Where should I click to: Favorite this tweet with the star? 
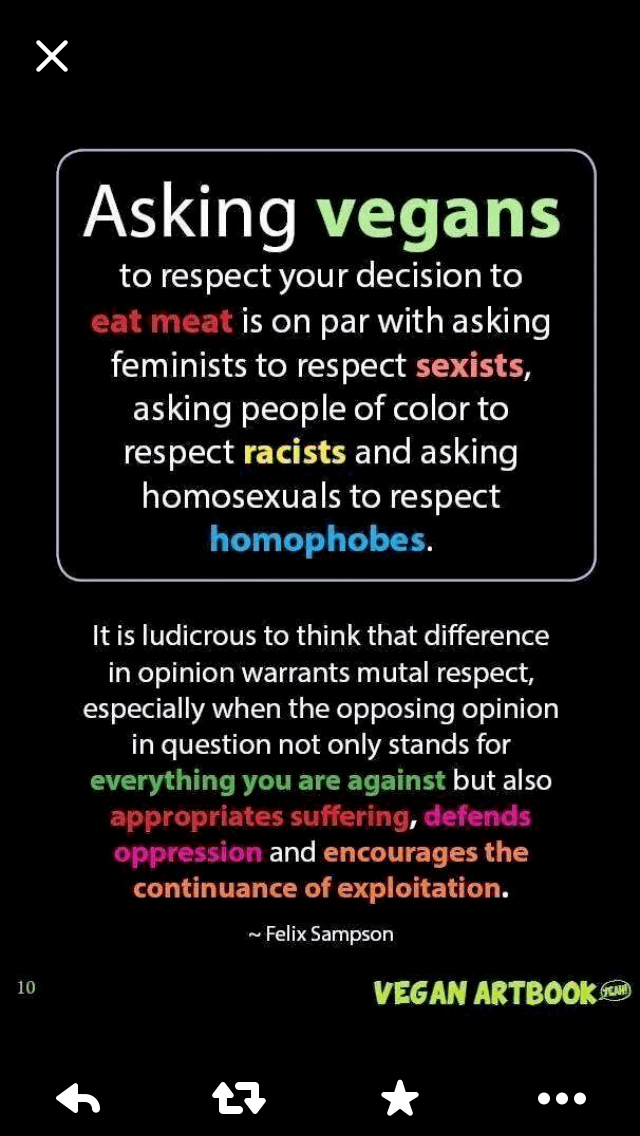pyautogui.click(x=400, y=1098)
